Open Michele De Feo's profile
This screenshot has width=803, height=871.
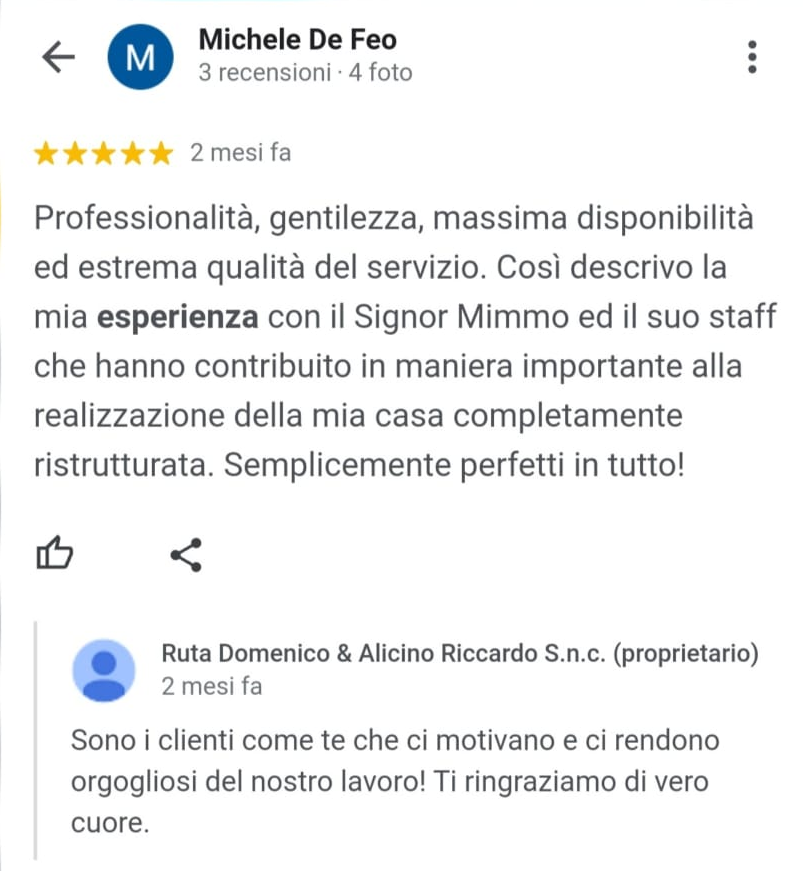(x=297, y=41)
